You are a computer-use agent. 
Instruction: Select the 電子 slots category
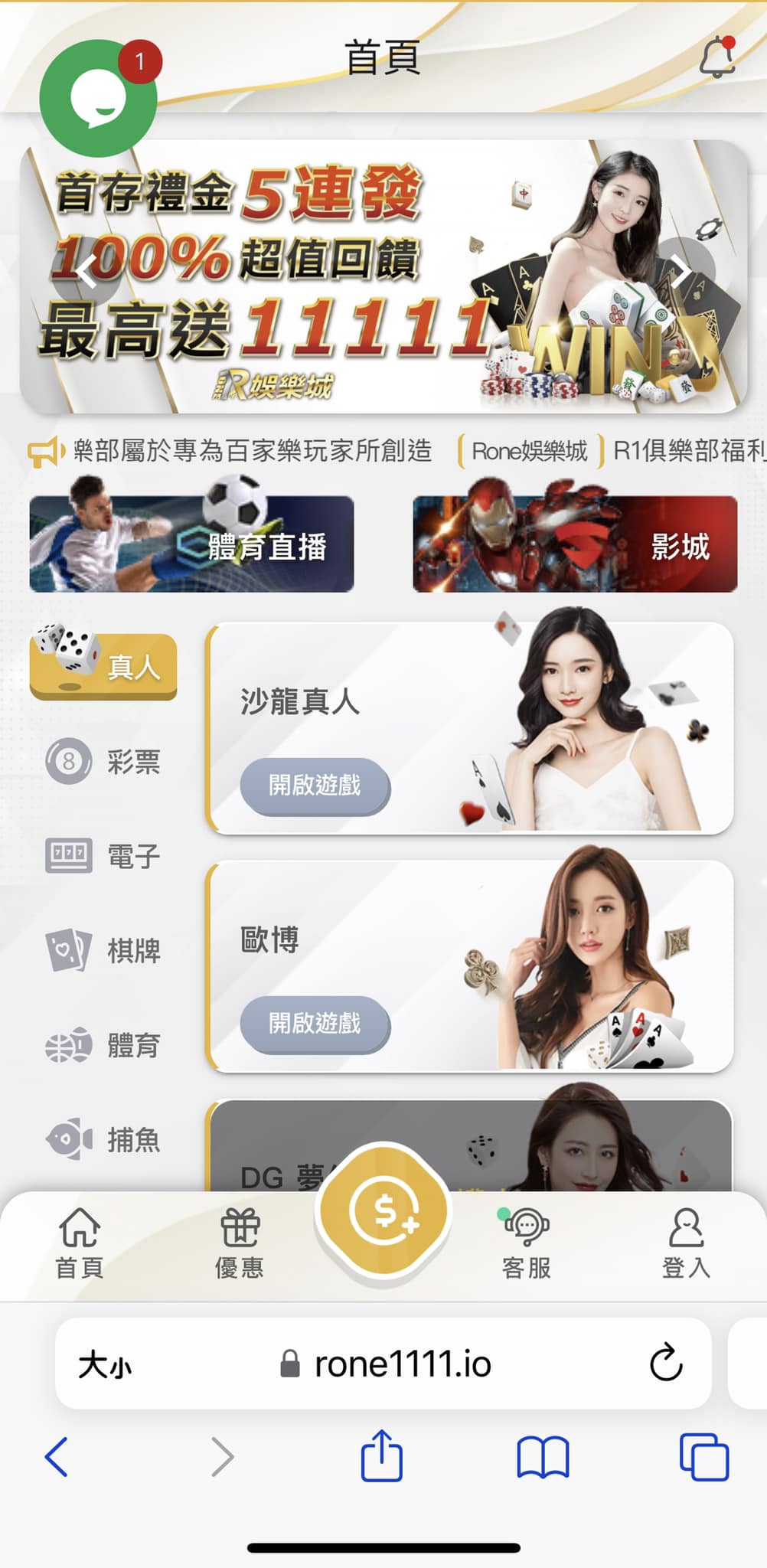tap(103, 855)
